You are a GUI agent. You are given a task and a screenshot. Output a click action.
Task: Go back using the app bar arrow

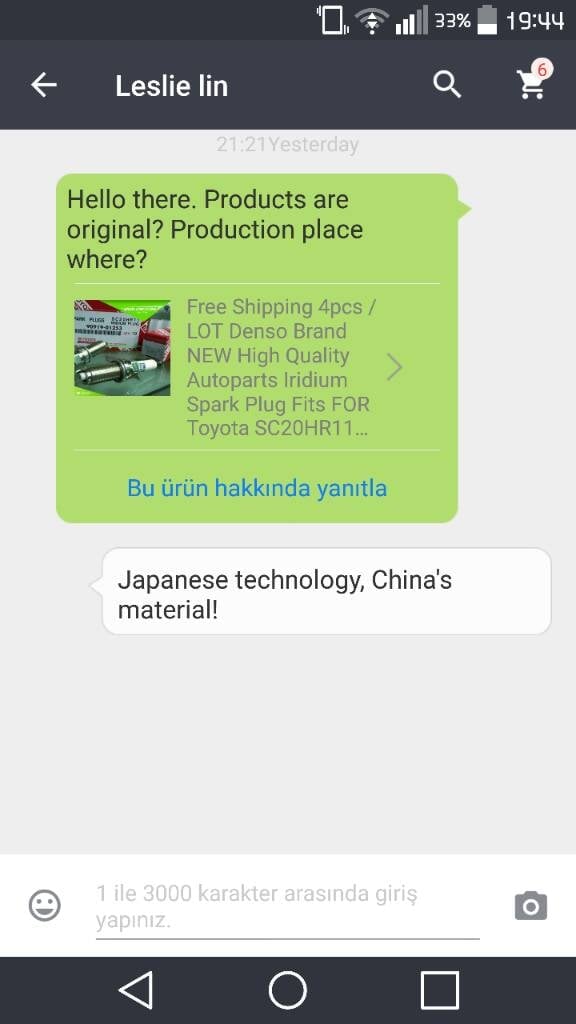pos(44,85)
